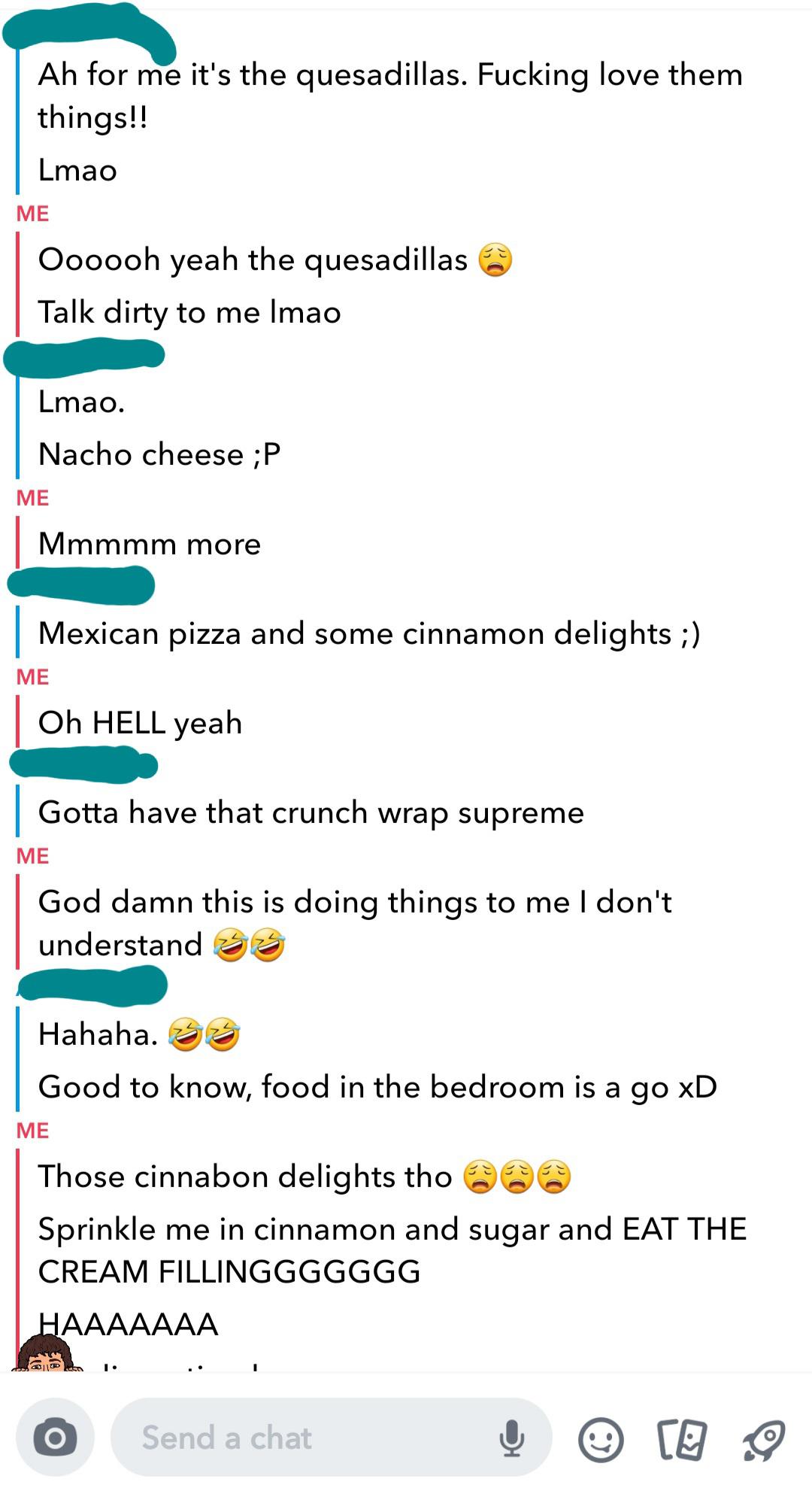Tap the topmost 'ME' sender label
The width and height of the screenshot is (812, 1497).
point(33,213)
